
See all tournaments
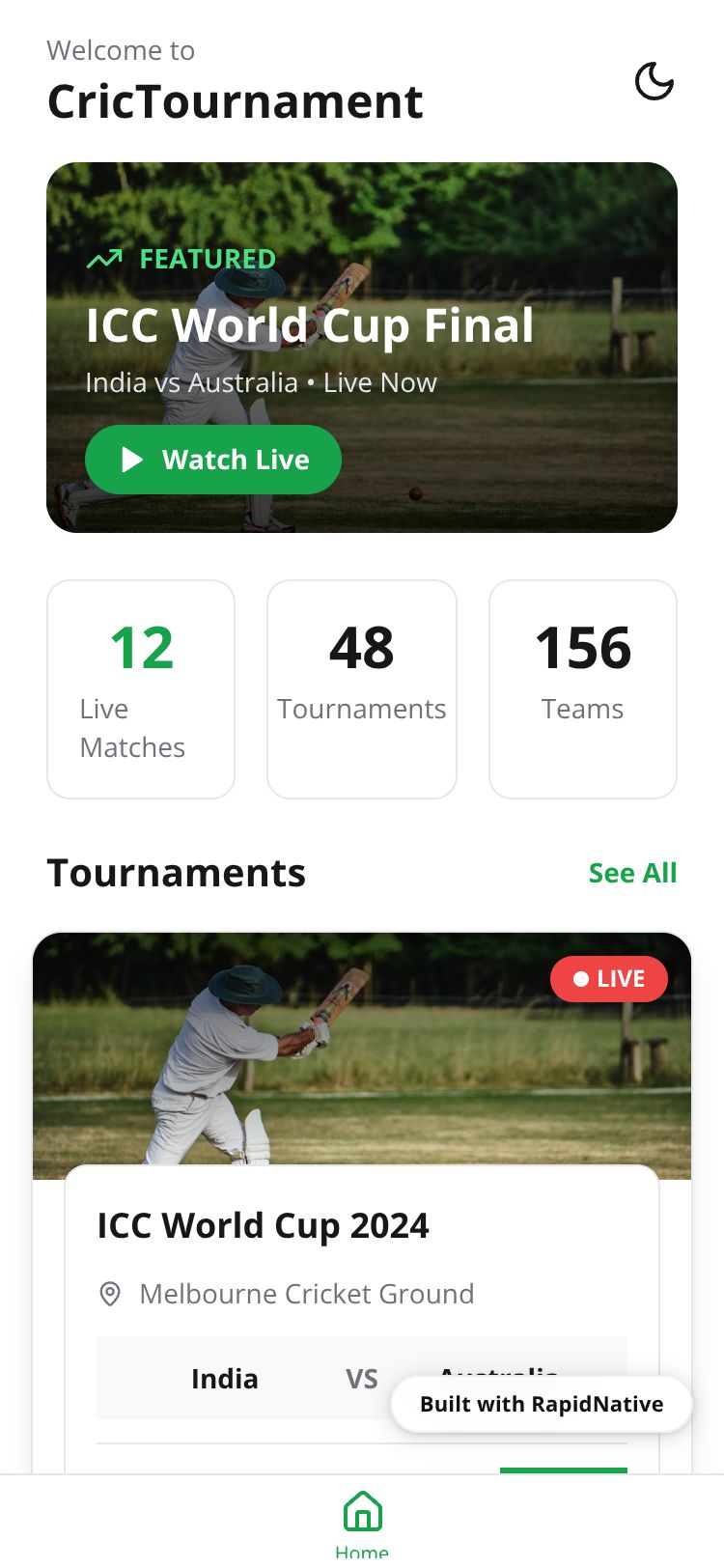coord(632,873)
